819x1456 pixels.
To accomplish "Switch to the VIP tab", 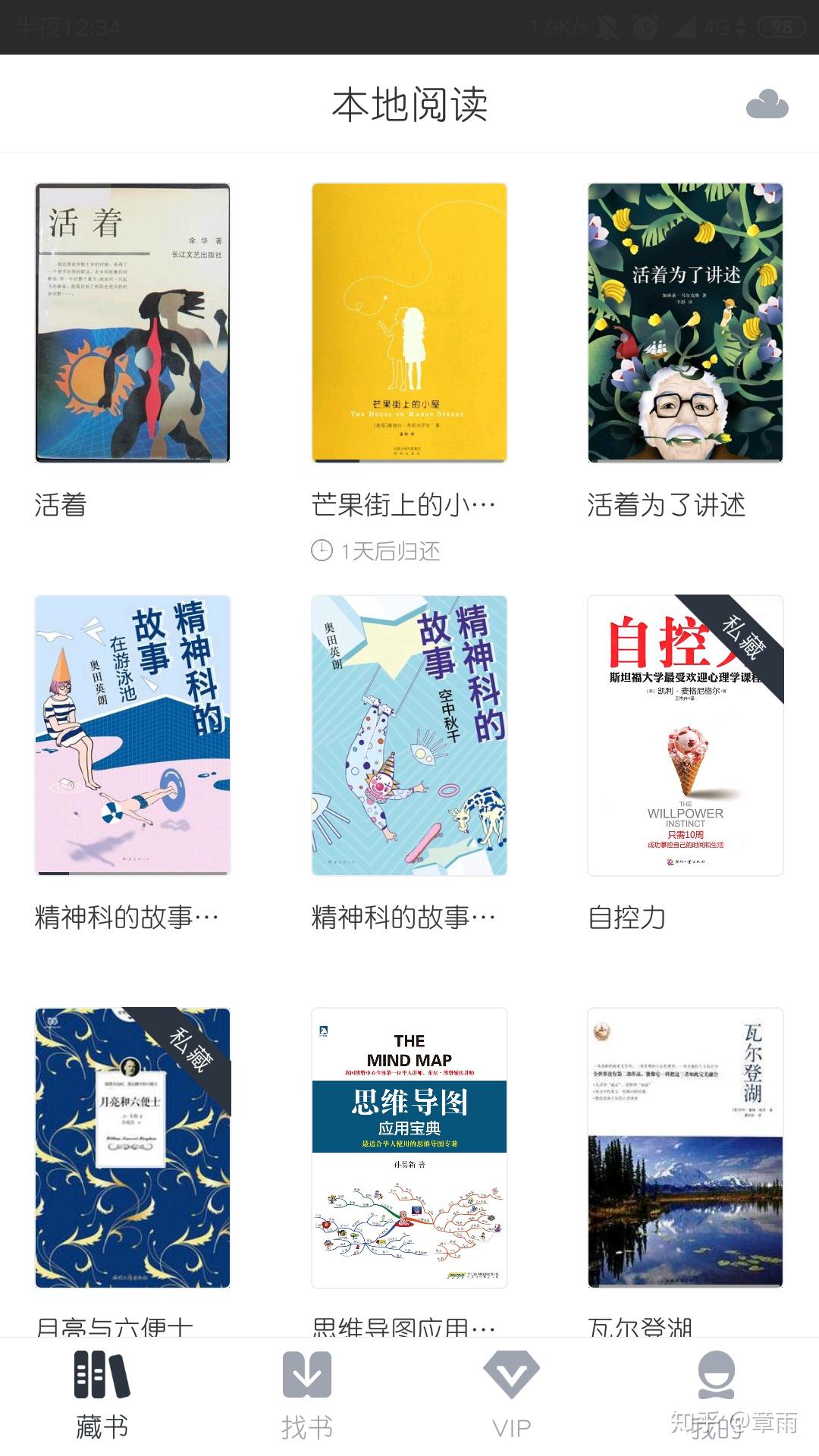I will pos(512,1395).
